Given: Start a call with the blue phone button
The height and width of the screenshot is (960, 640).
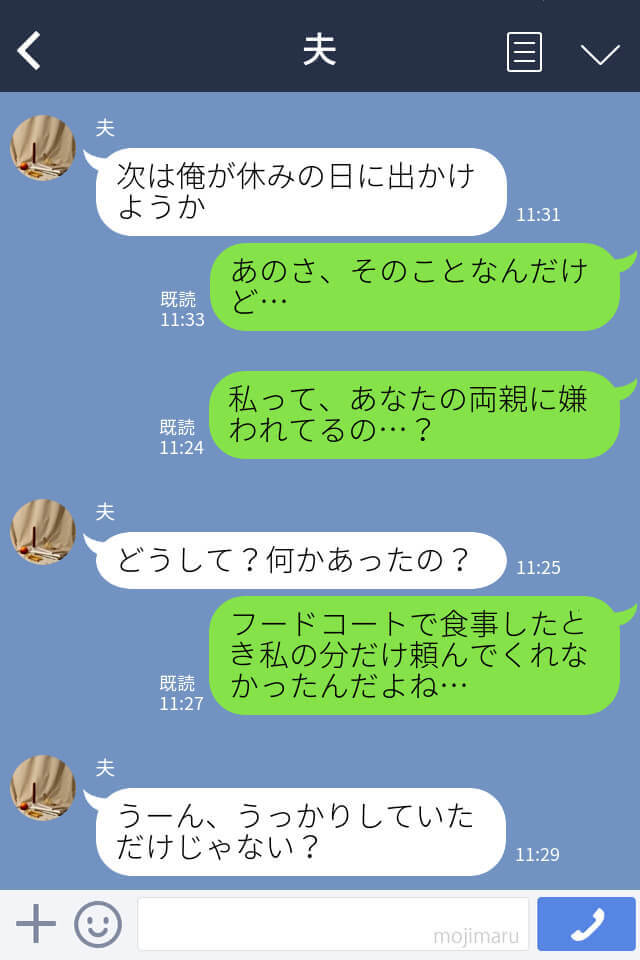Looking at the screenshot, I should (x=586, y=924).
